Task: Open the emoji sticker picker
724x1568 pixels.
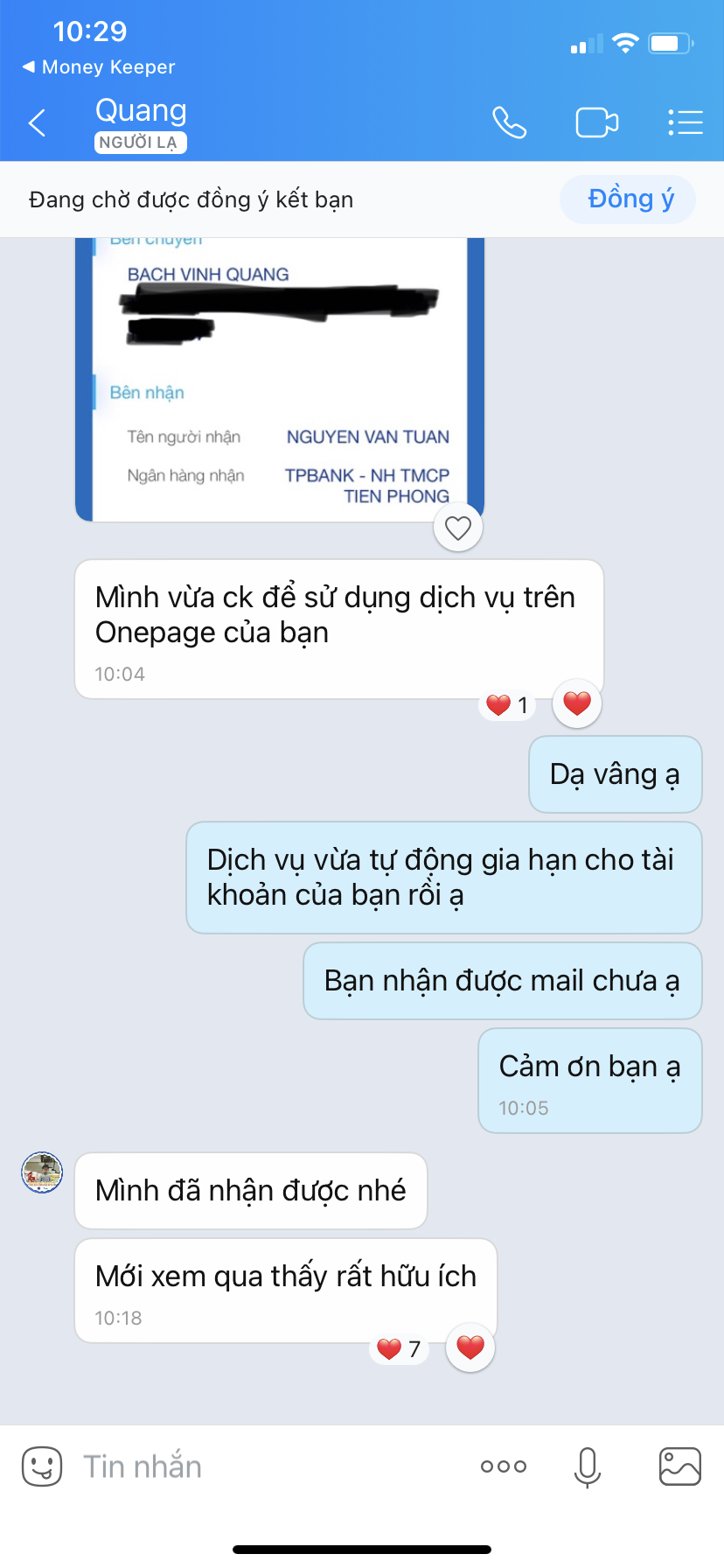Action: click(42, 1465)
